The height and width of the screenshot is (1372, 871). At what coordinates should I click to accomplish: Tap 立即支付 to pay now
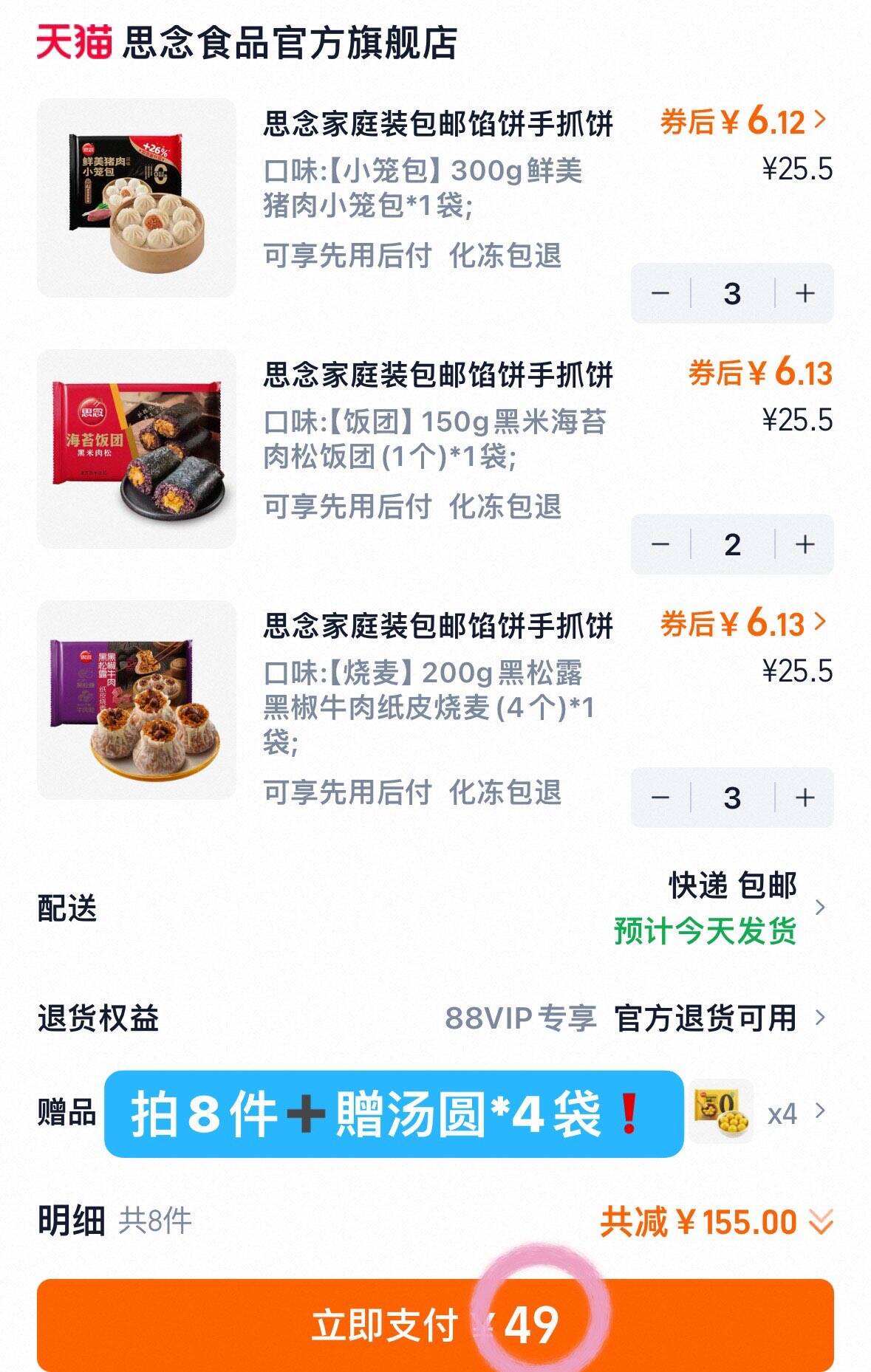435,1325
